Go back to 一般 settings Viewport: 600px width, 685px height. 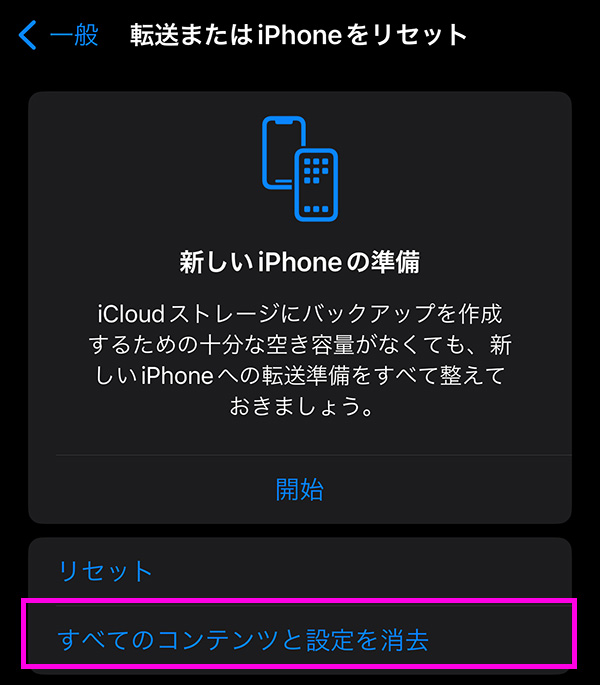point(60,36)
